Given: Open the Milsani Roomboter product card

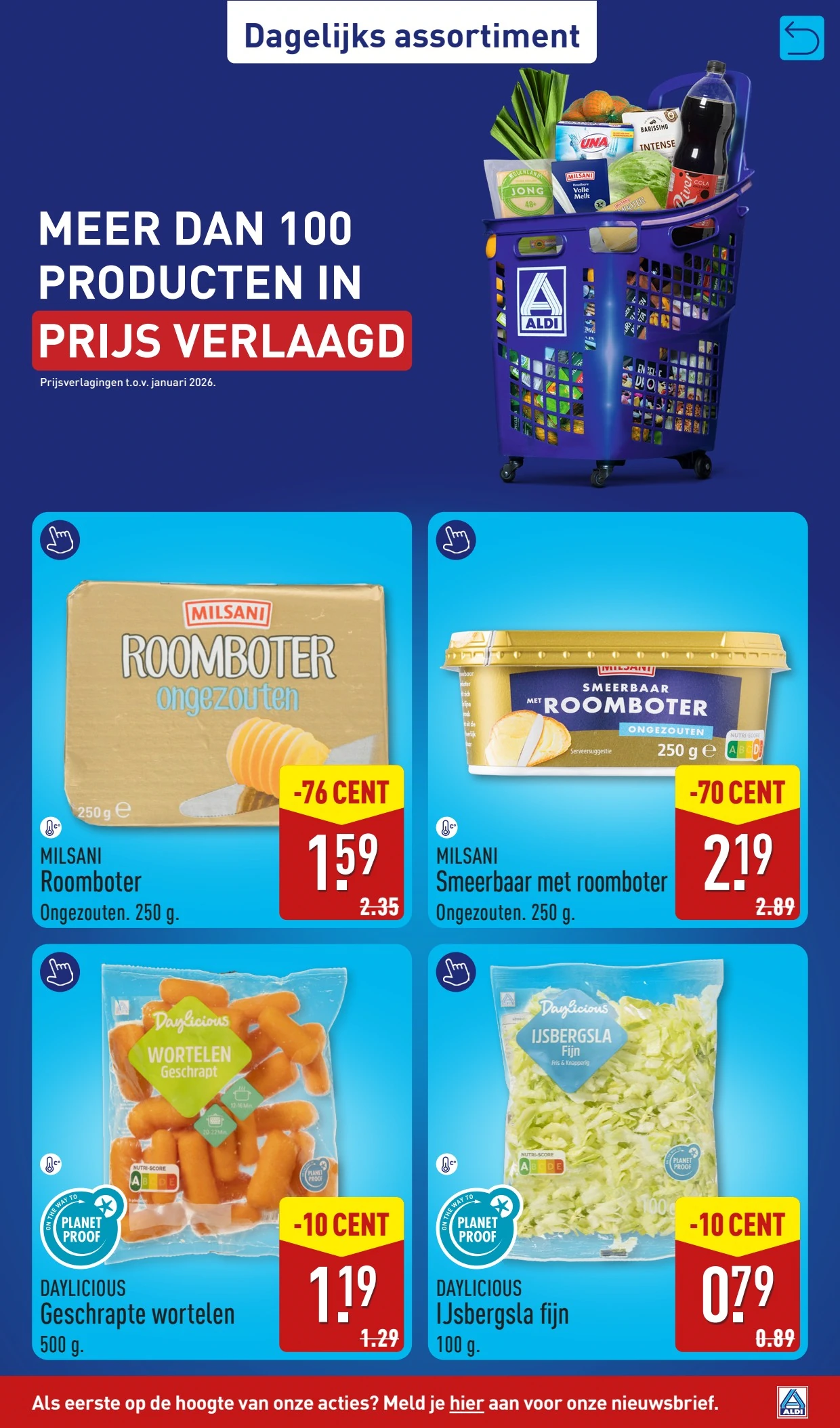Looking at the screenshot, I should (x=222, y=719).
